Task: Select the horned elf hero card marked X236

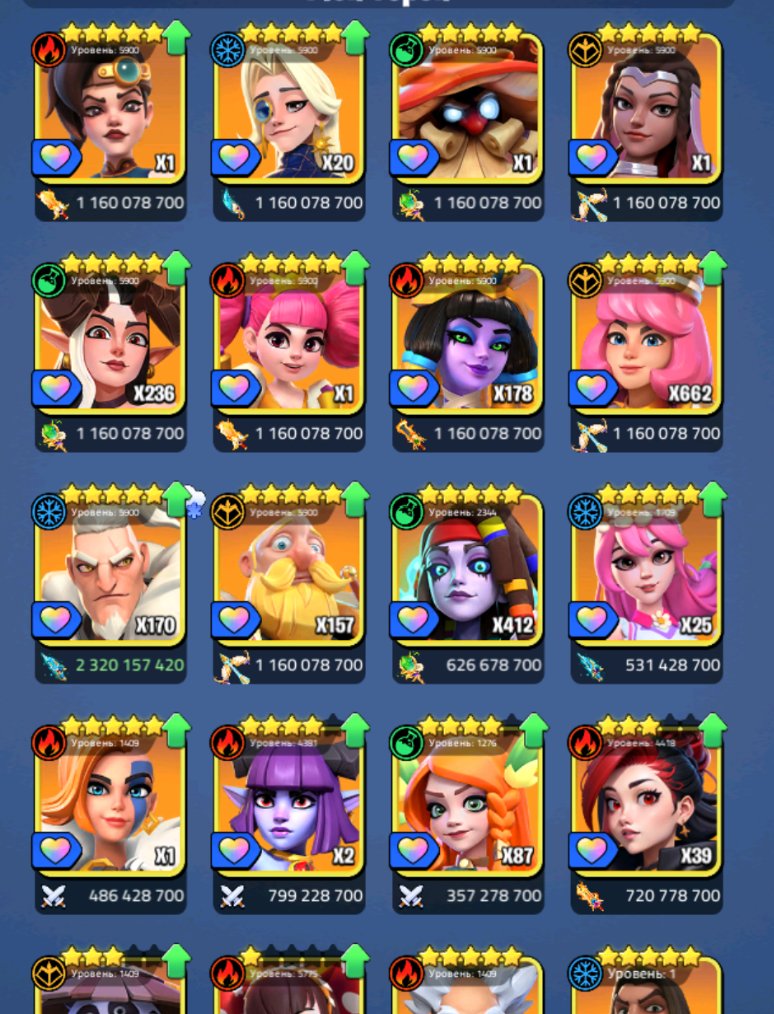Action: coord(110,340)
